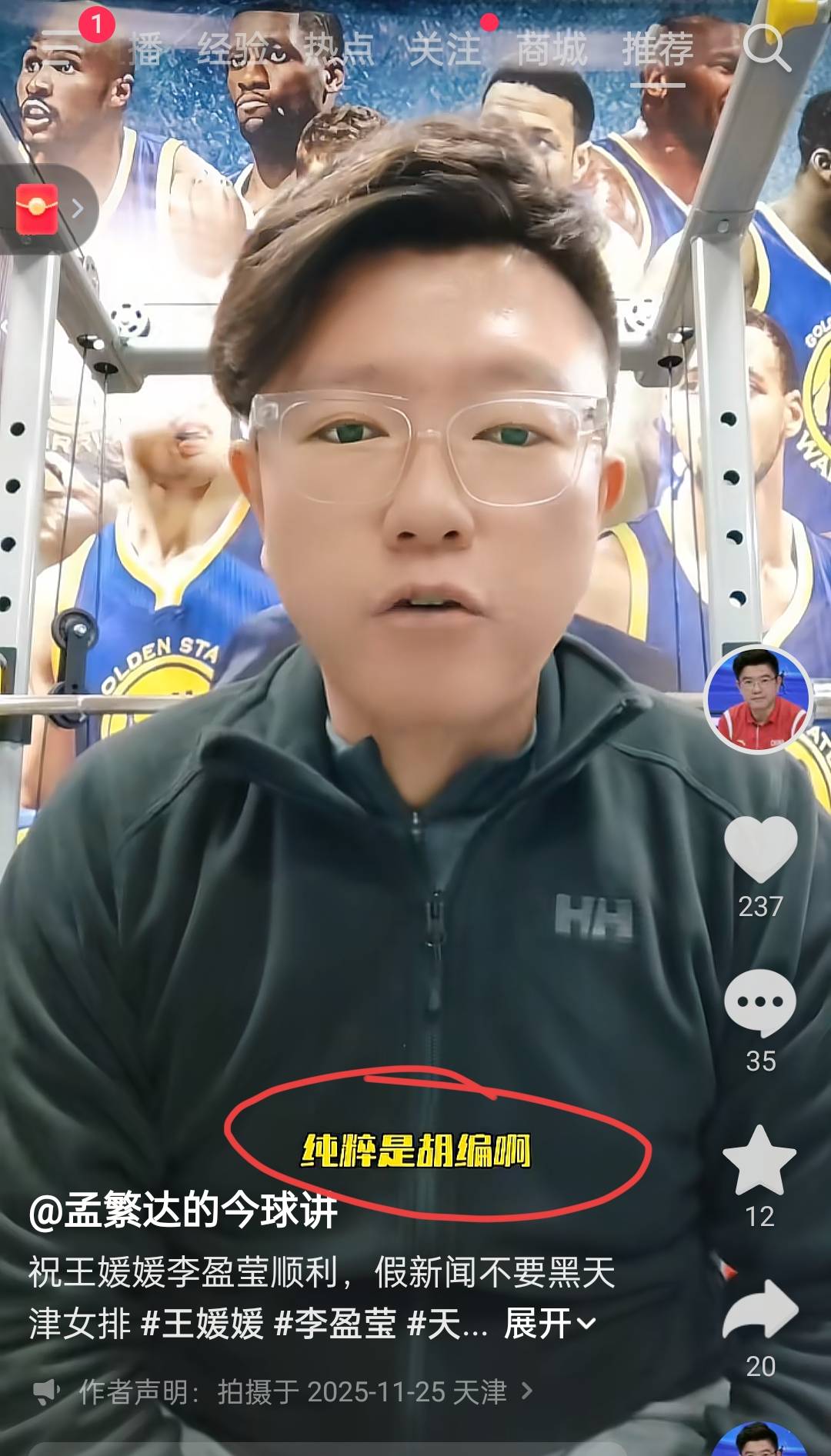Like this video with the heart
This screenshot has width=831, height=1456.
pyautogui.click(x=760, y=849)
